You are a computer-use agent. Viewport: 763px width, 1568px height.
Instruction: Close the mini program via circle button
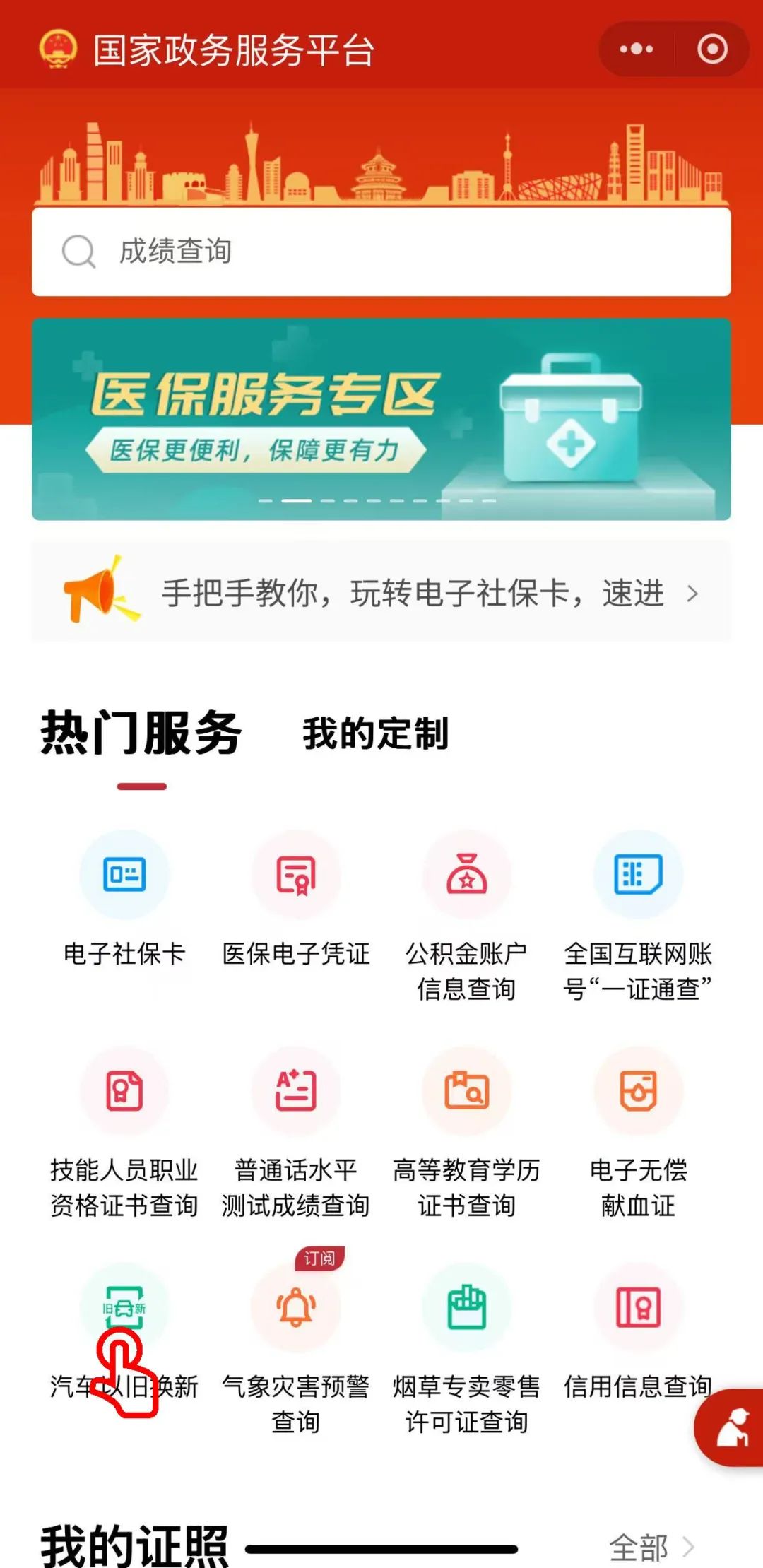711,49
